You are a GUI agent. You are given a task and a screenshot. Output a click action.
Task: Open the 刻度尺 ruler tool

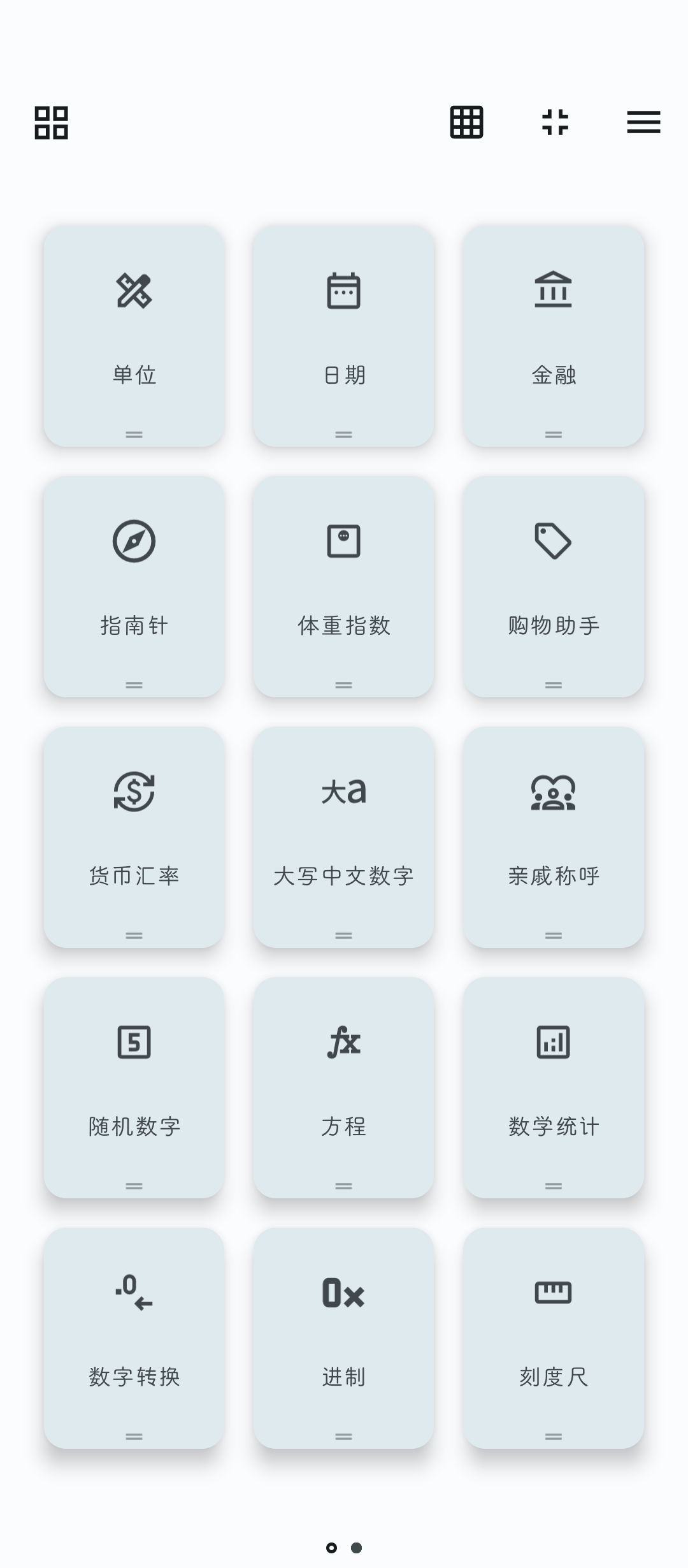click(x=554, y=1337)
